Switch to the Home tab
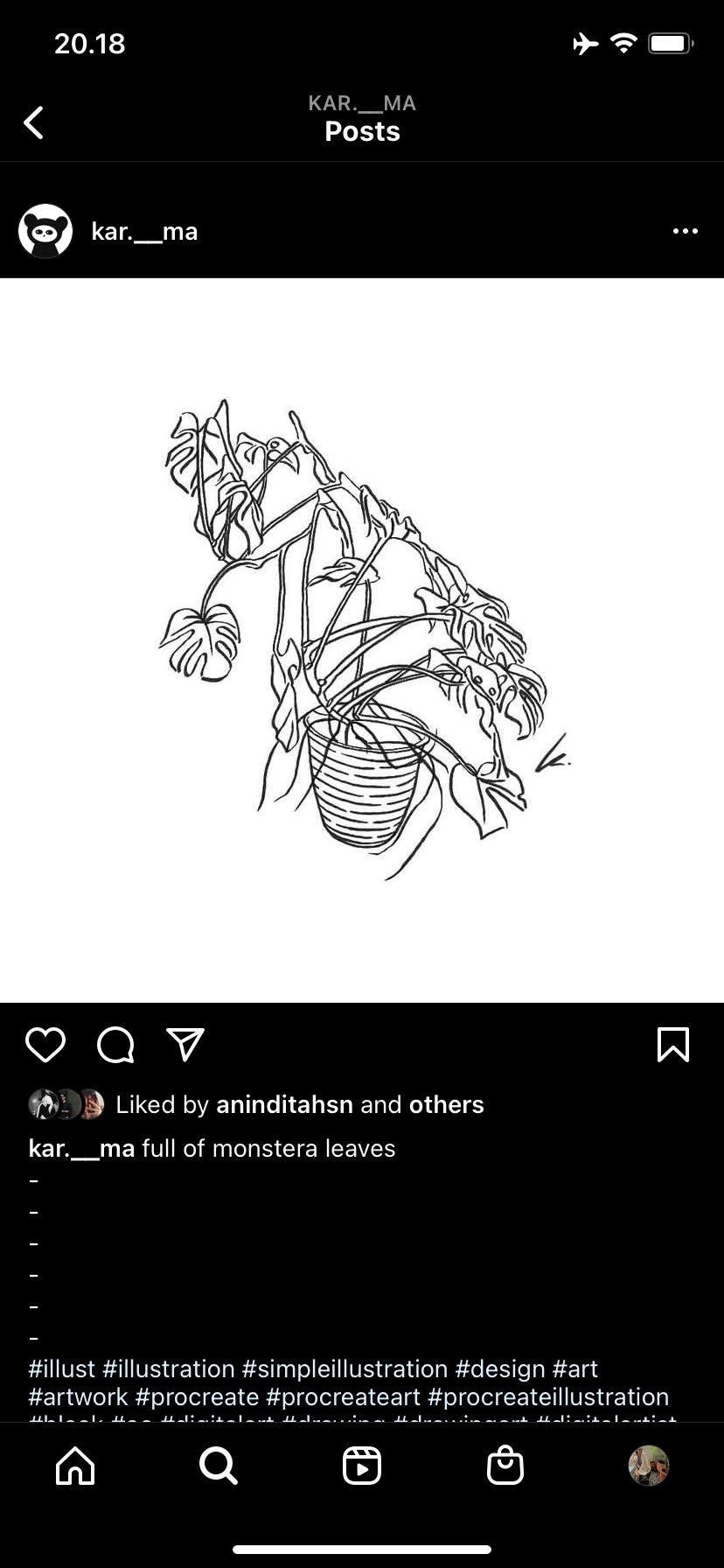This screenshot has width=724, height=1568. [x=75, y=1466]
